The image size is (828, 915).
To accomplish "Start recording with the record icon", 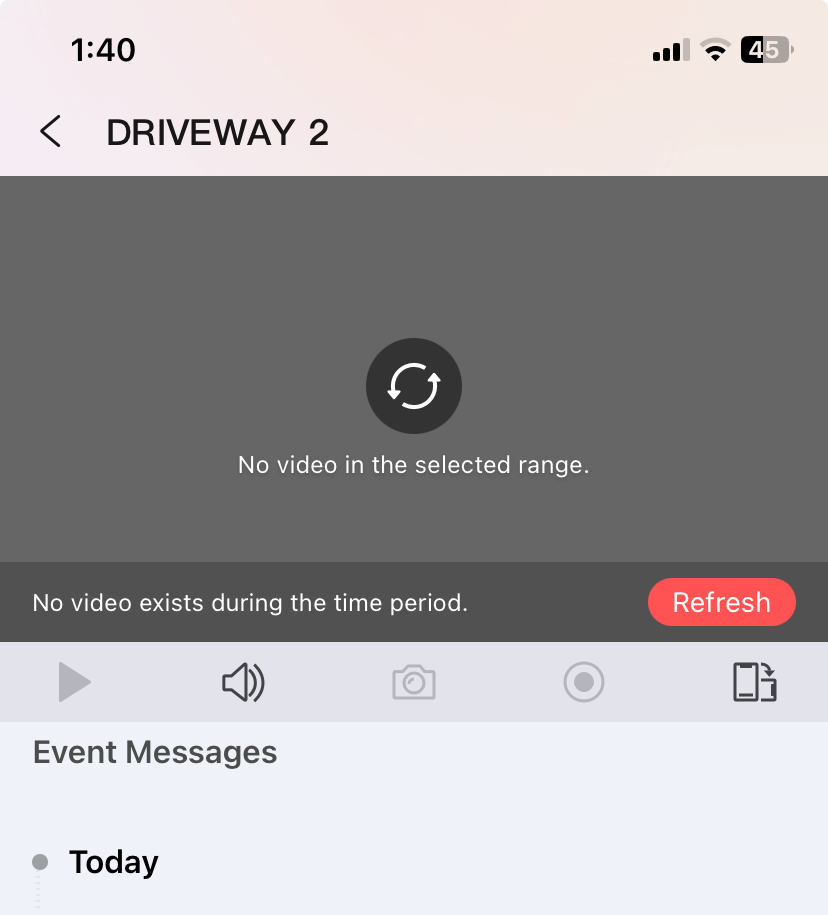I will tap(584, 683).
